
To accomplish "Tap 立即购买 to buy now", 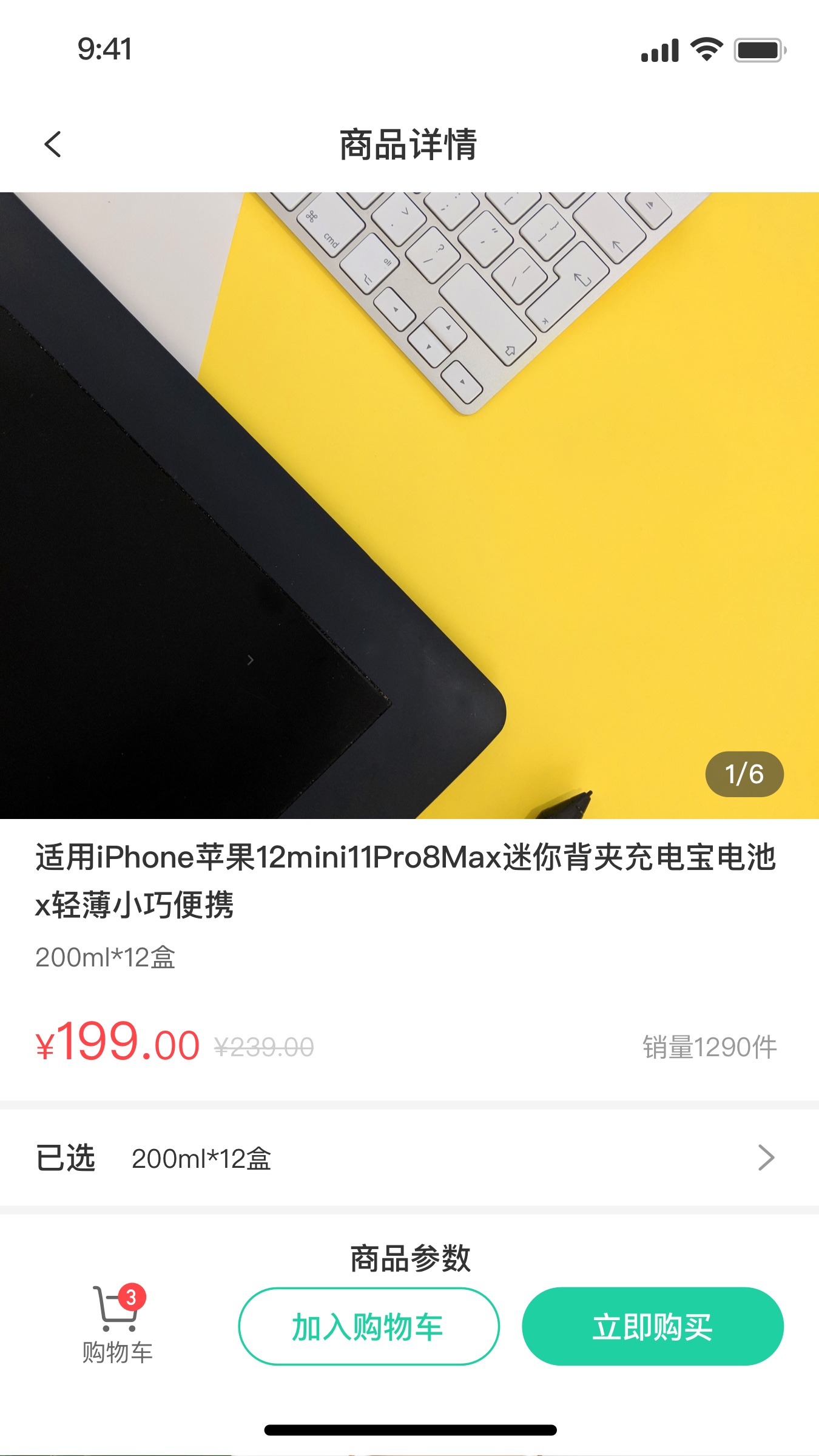I will point(653,1326).
